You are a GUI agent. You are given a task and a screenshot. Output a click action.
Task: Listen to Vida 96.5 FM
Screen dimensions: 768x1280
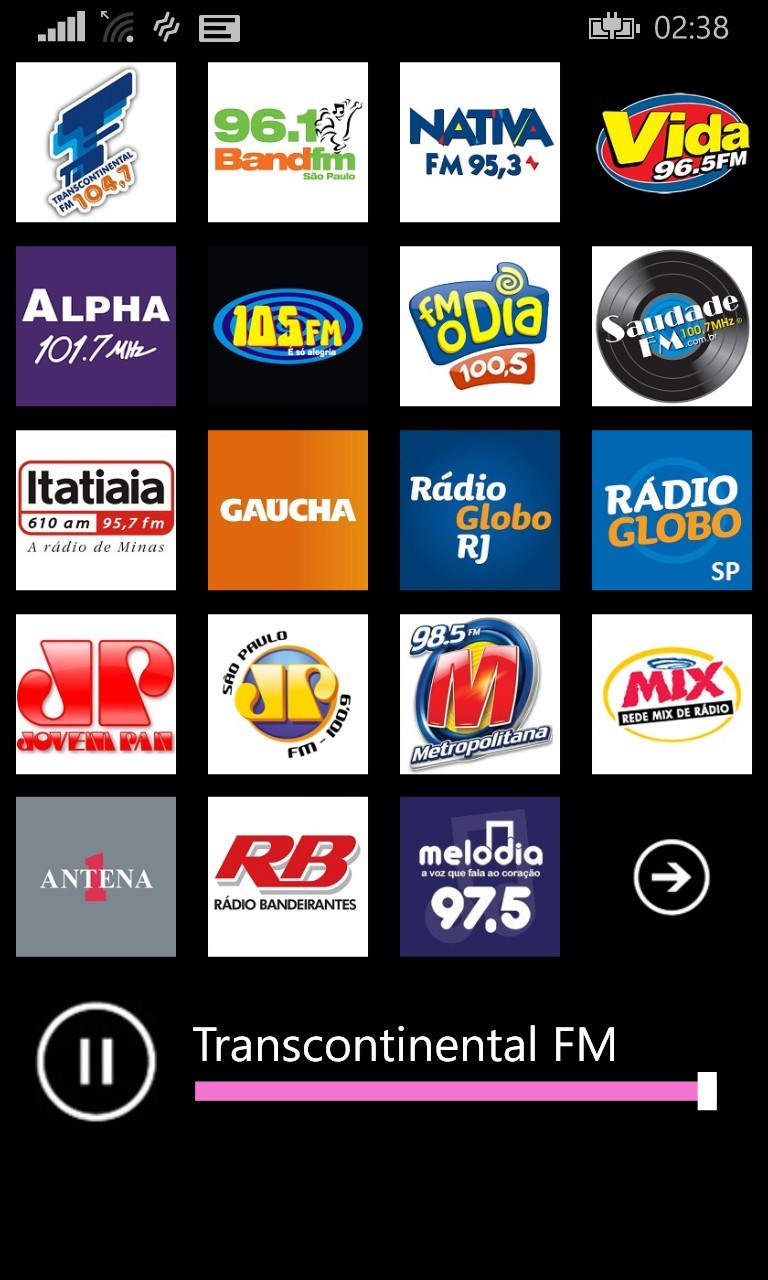tap(672, 142)
